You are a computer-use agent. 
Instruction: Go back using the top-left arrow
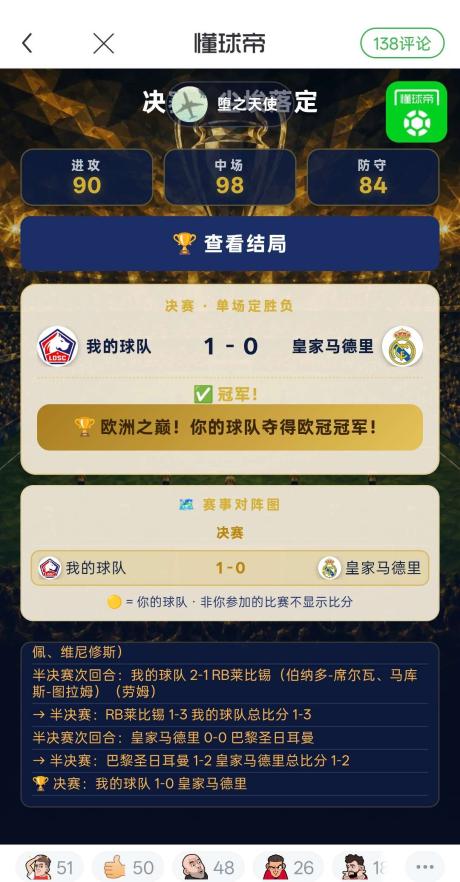[x=27, y=43]
